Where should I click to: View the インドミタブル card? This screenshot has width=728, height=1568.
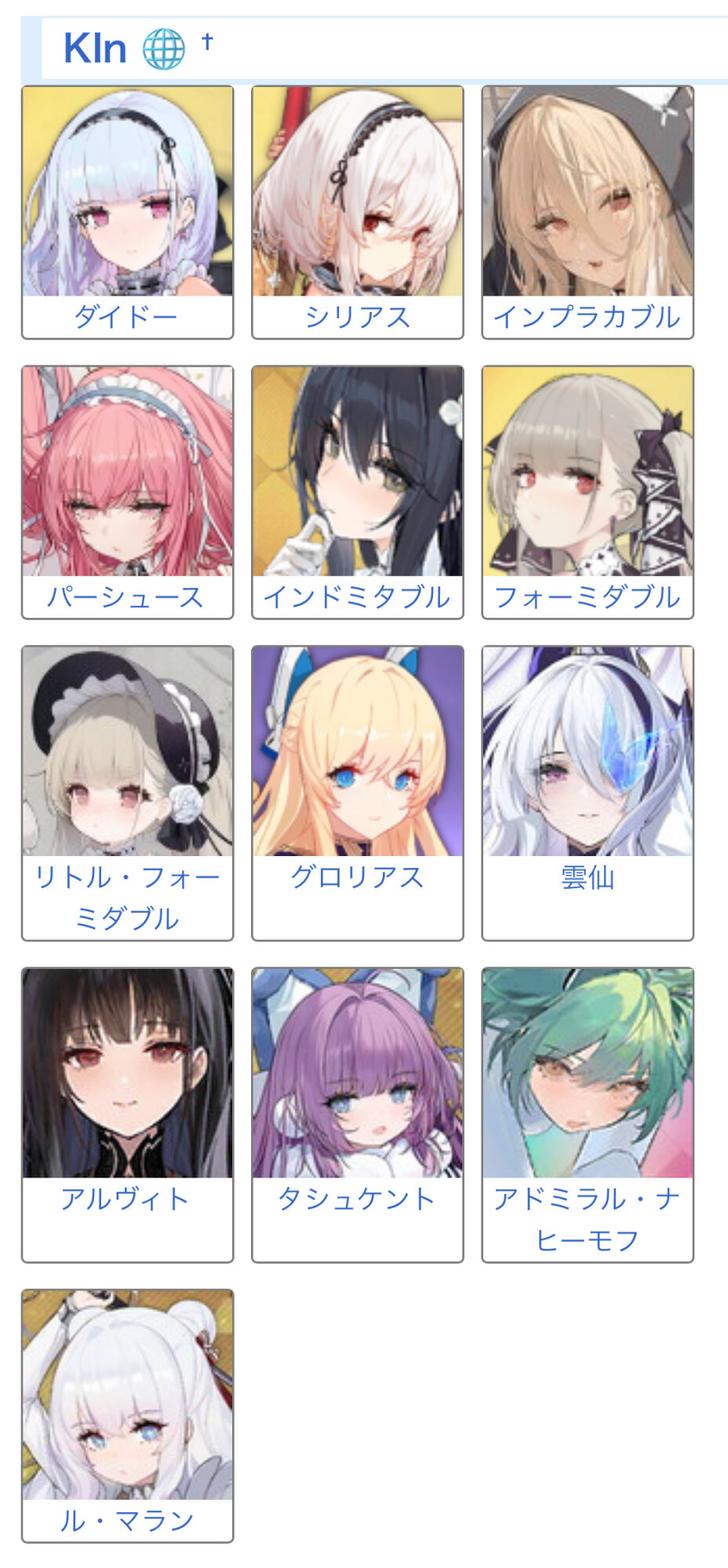coord(357,492)
